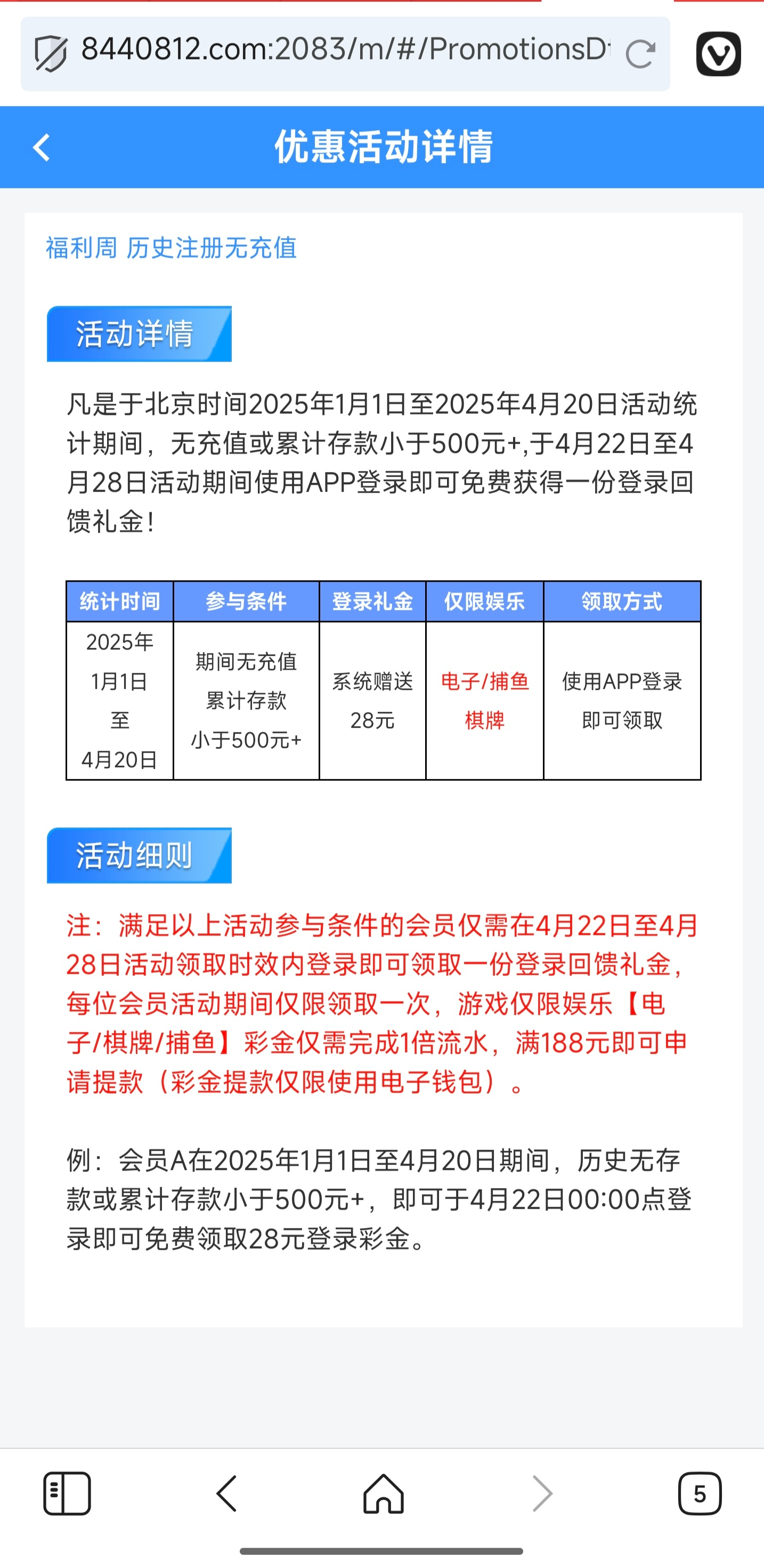
Task: Navigate back in browser history
Action: (226, 1492)
